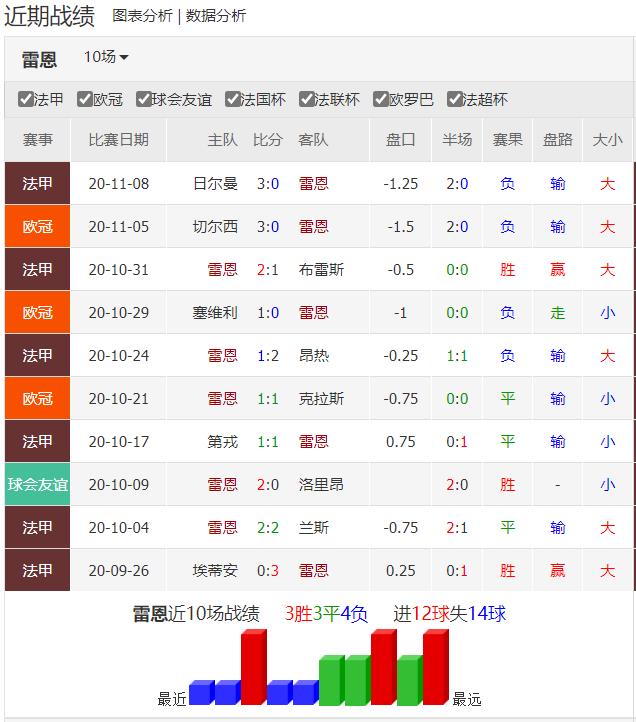Switch to 数据分析 view
This screenshot has width=636, height=722.
[216, 16]
